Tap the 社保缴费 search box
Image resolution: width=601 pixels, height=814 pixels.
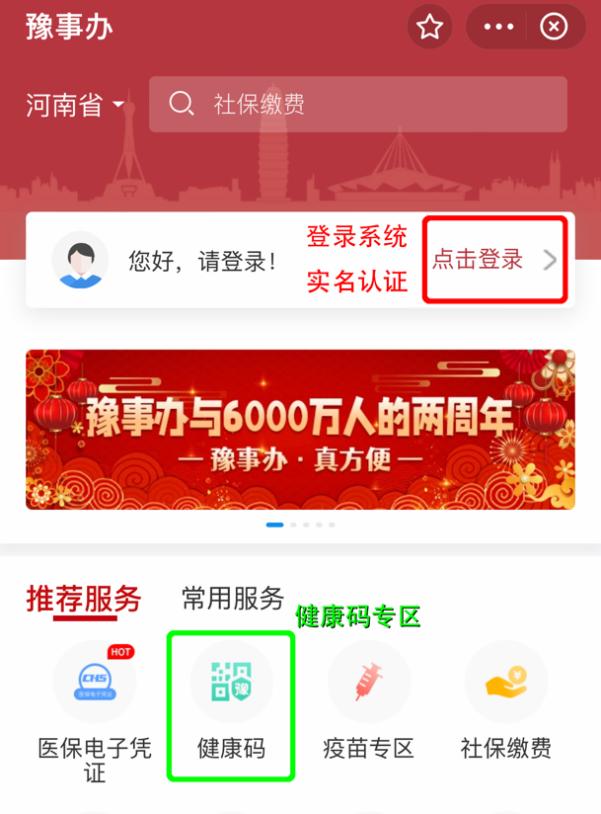[358, 104]
